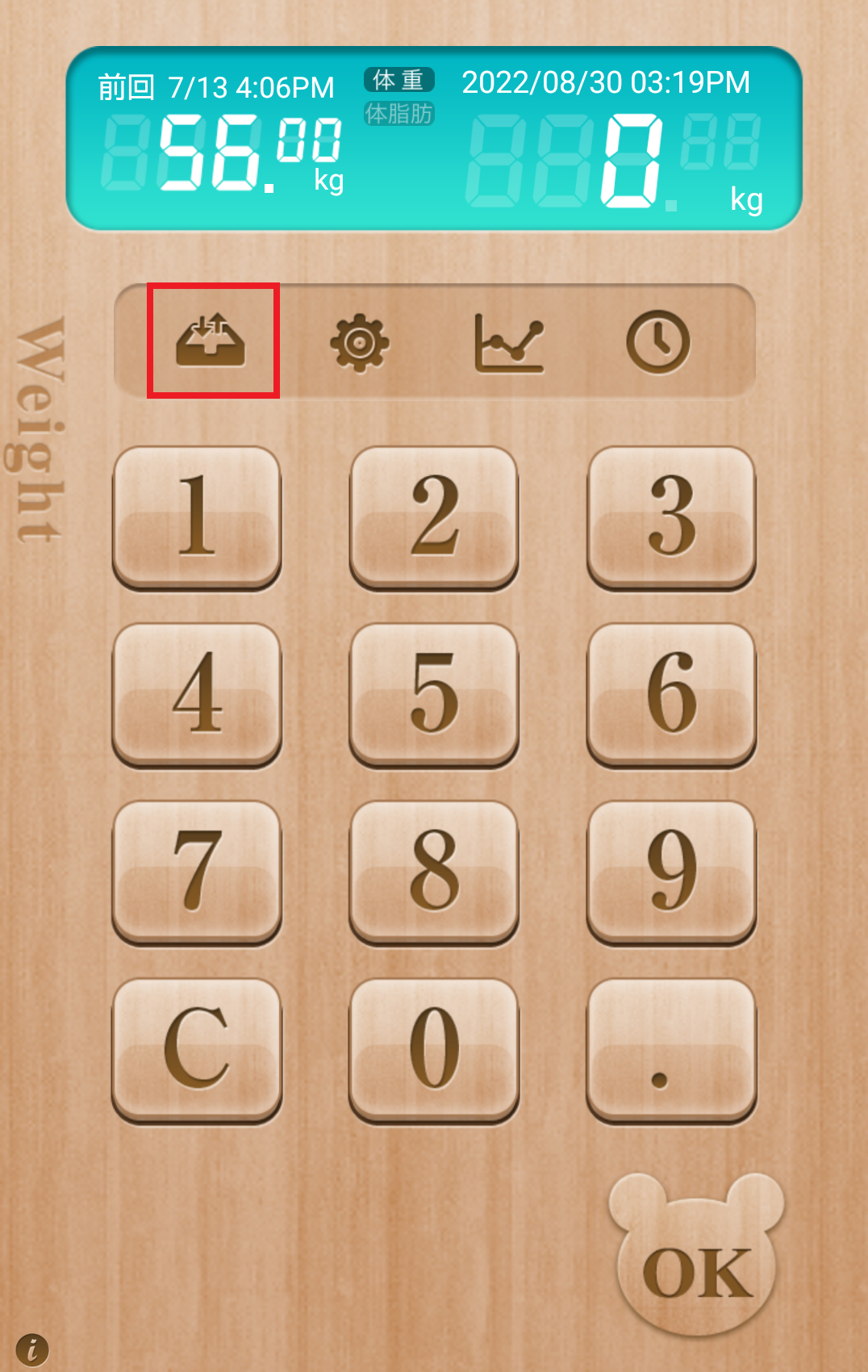Enter digit 1 on the keypad
This screenshot has height=1372, width=868.
pos(197,517)
